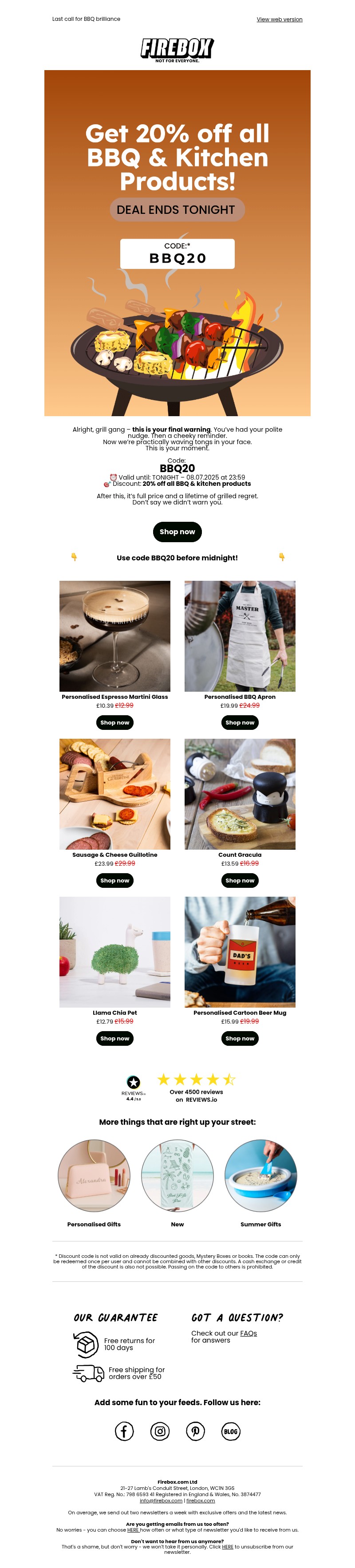Shop now for Personalised BBQ Apron
The height and width of the screenshot is (1568, 355).
(x=240, y=722)
